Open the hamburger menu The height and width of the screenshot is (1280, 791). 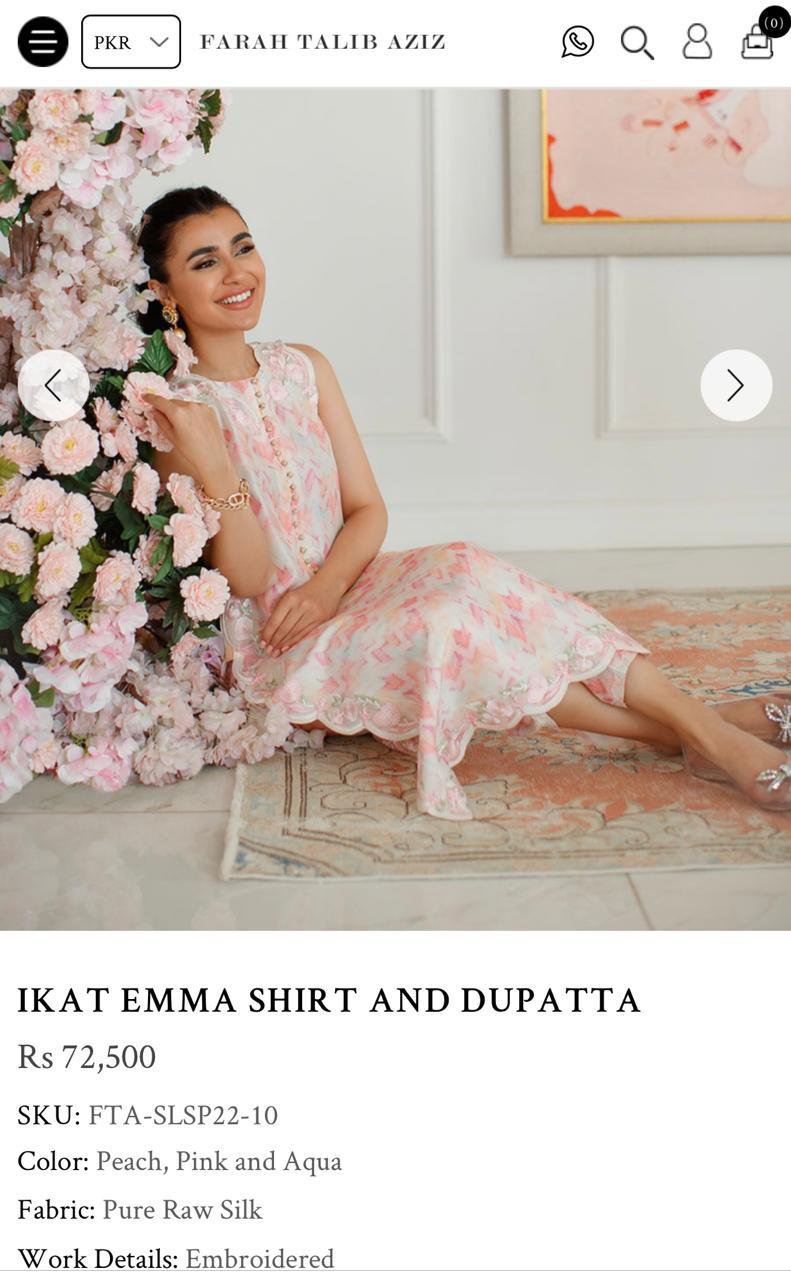coord(43,42)
